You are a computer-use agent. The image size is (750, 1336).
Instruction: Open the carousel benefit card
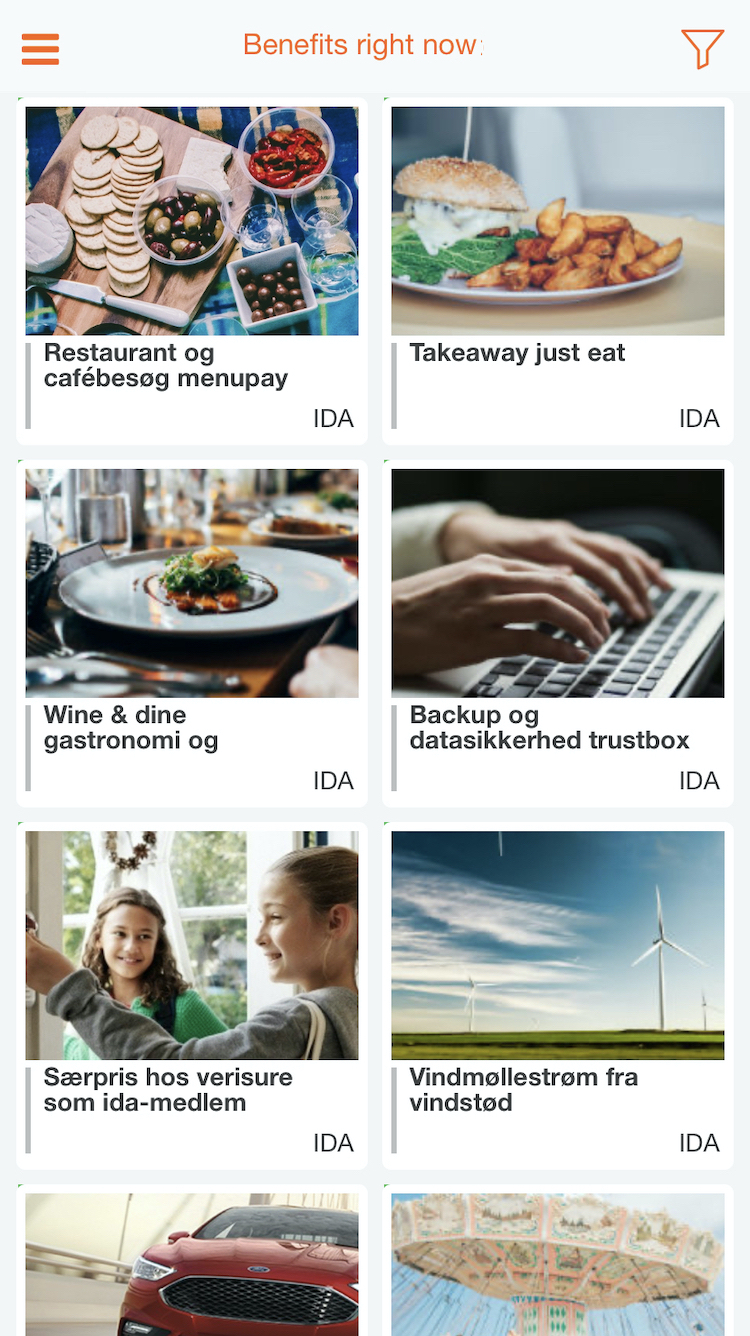(558, 1260)
